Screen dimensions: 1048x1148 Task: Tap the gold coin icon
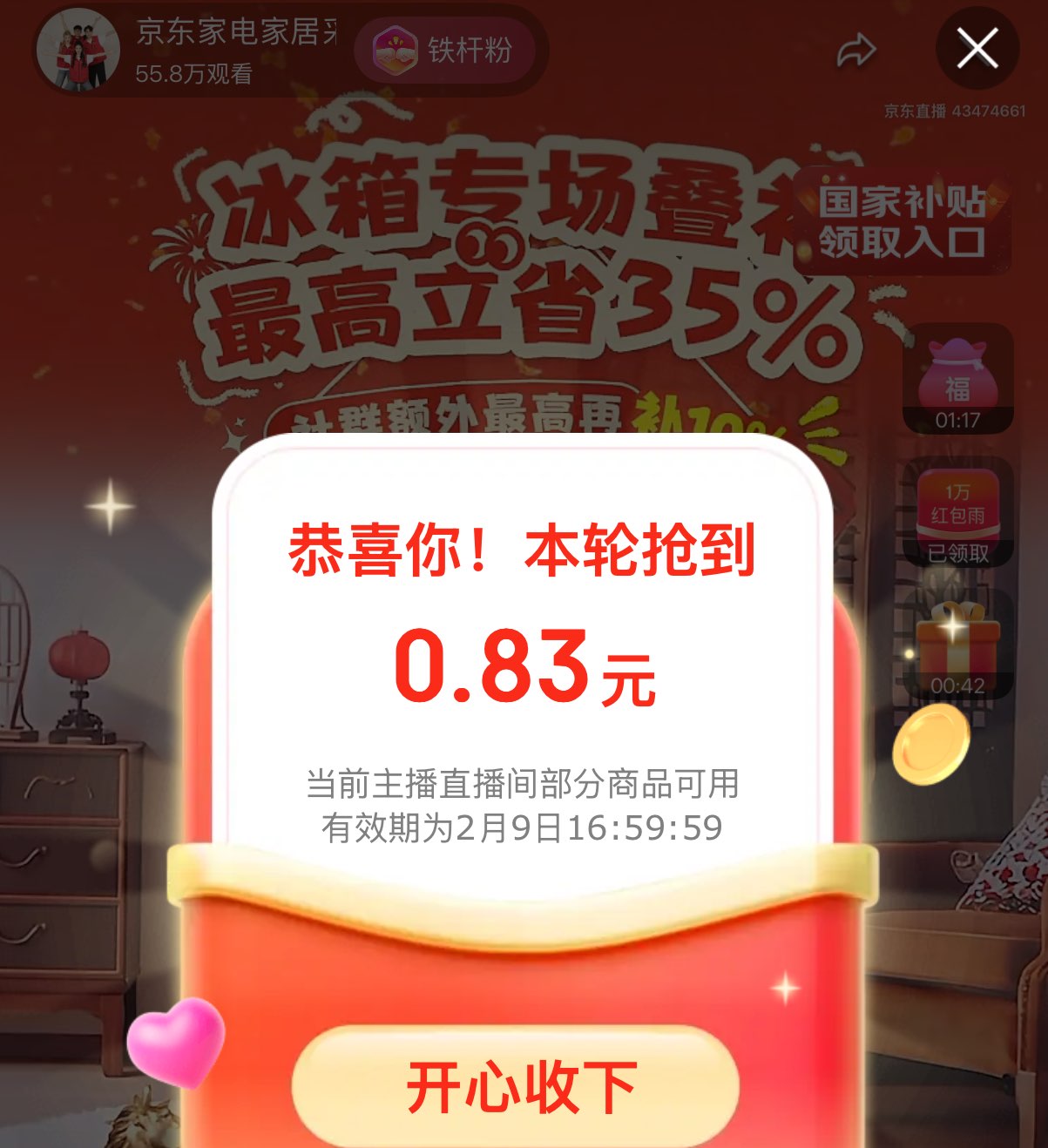click(x=930, y=745)
